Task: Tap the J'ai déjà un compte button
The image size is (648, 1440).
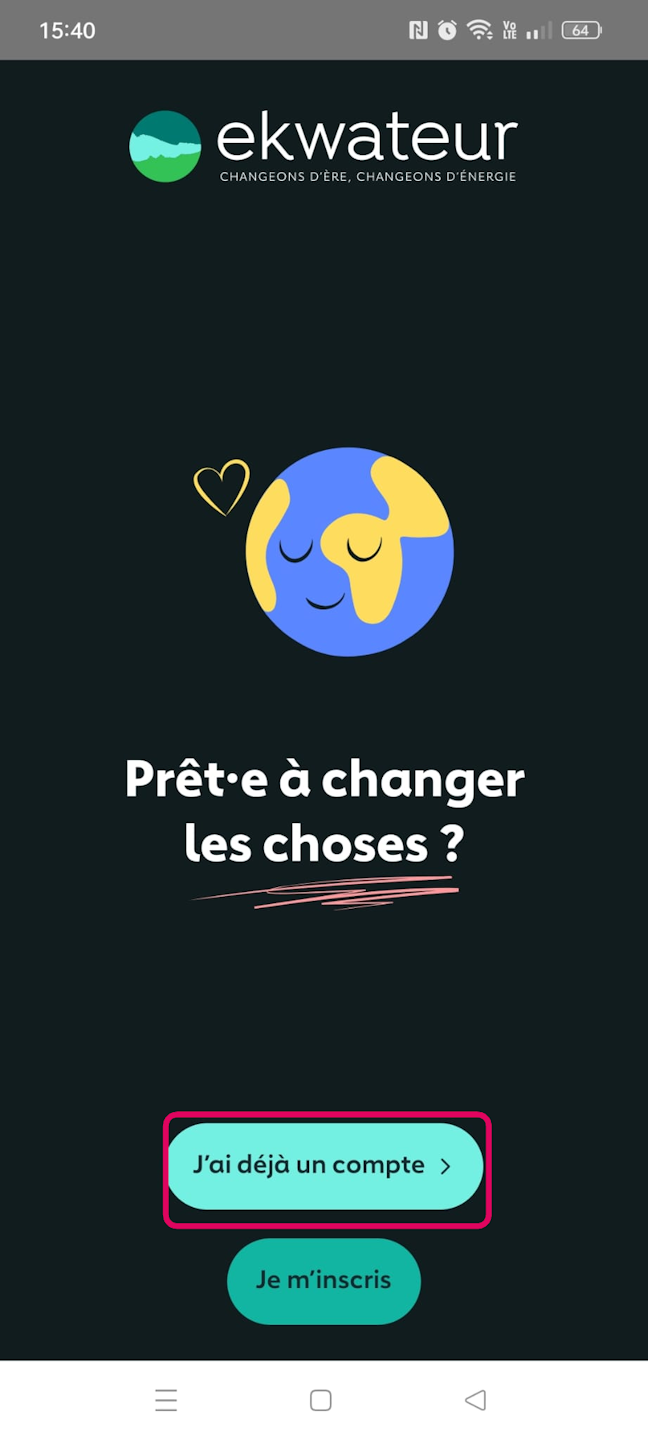Action: 324,1166
